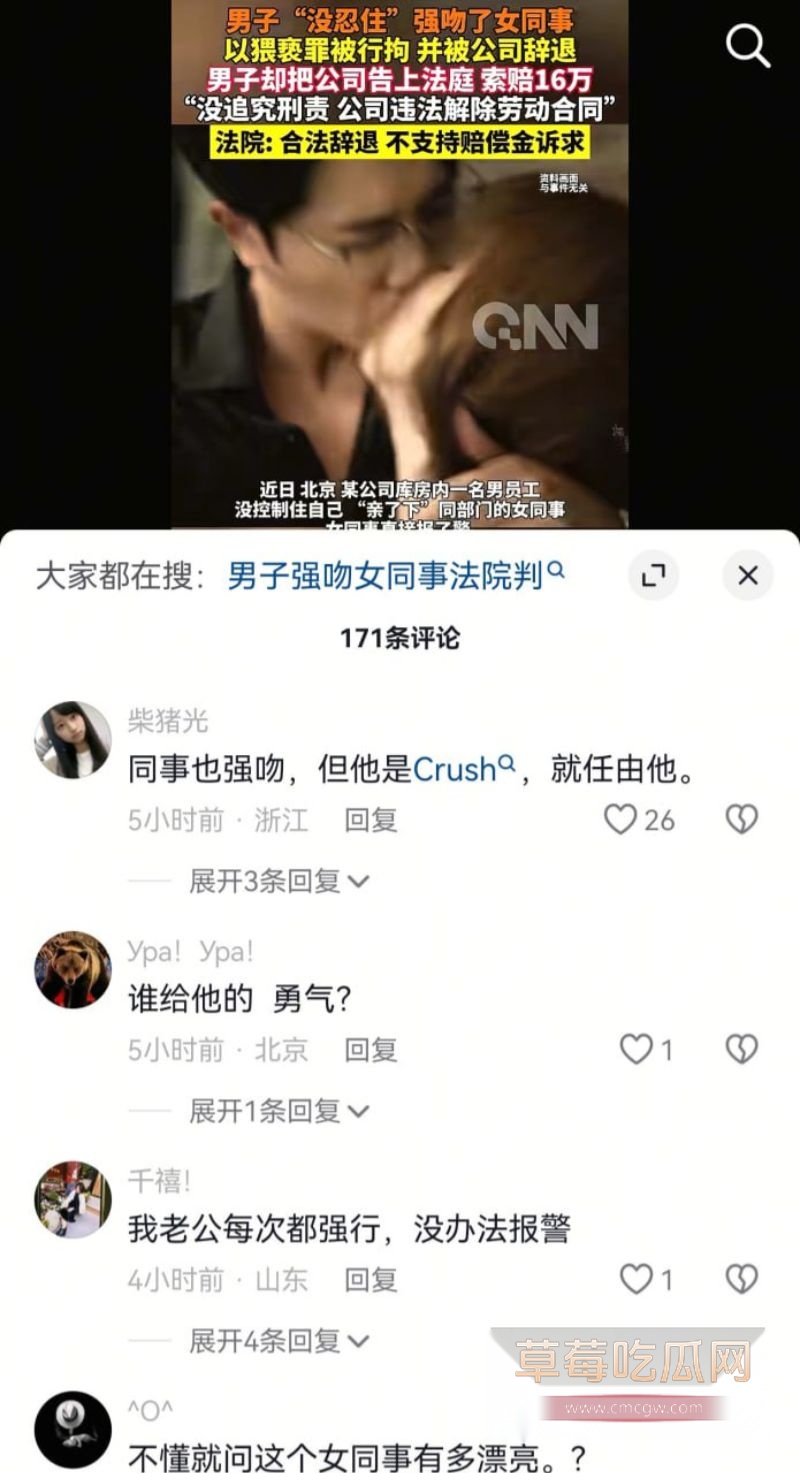Reply to 柴猪光's comment via 回复

(370, 819)
